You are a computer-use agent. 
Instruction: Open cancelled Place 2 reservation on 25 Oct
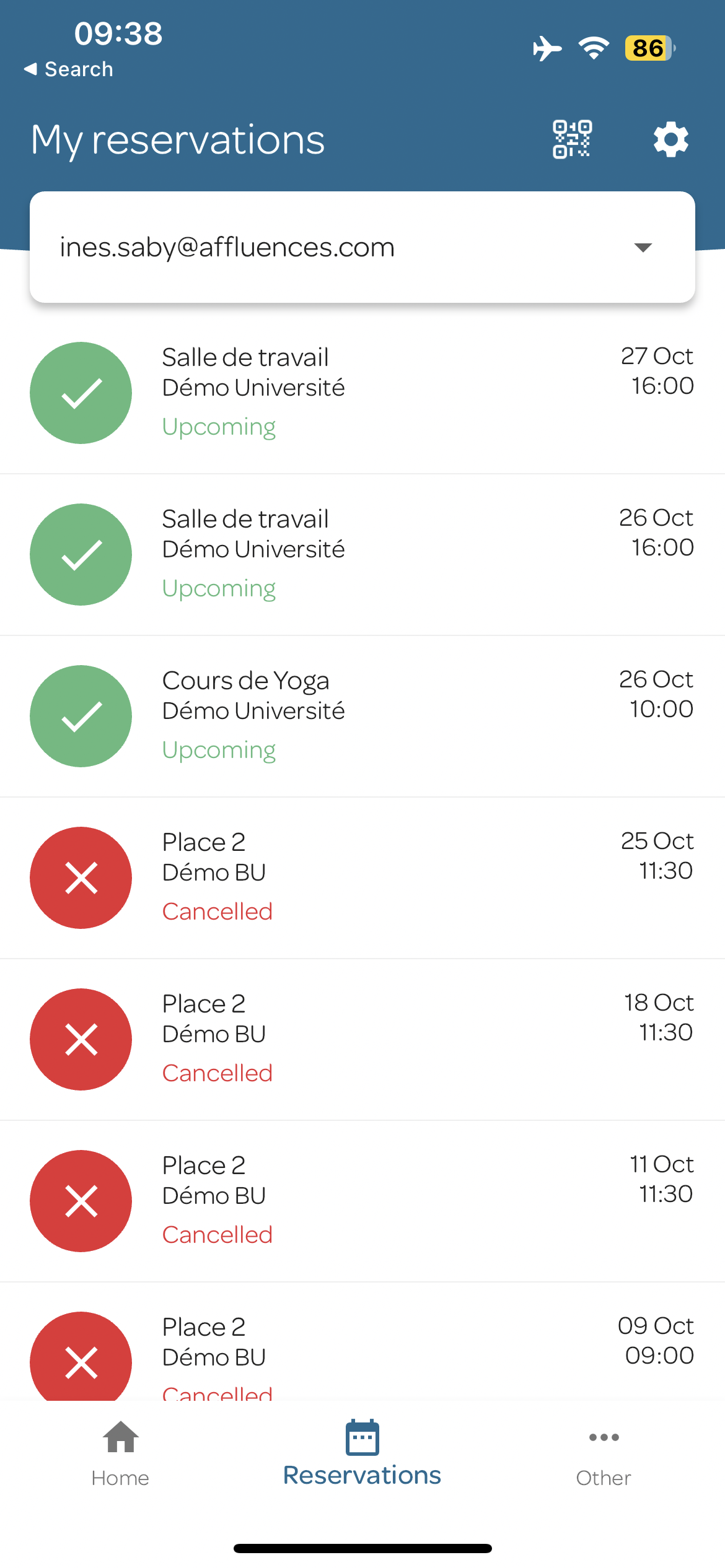(362, 878)
